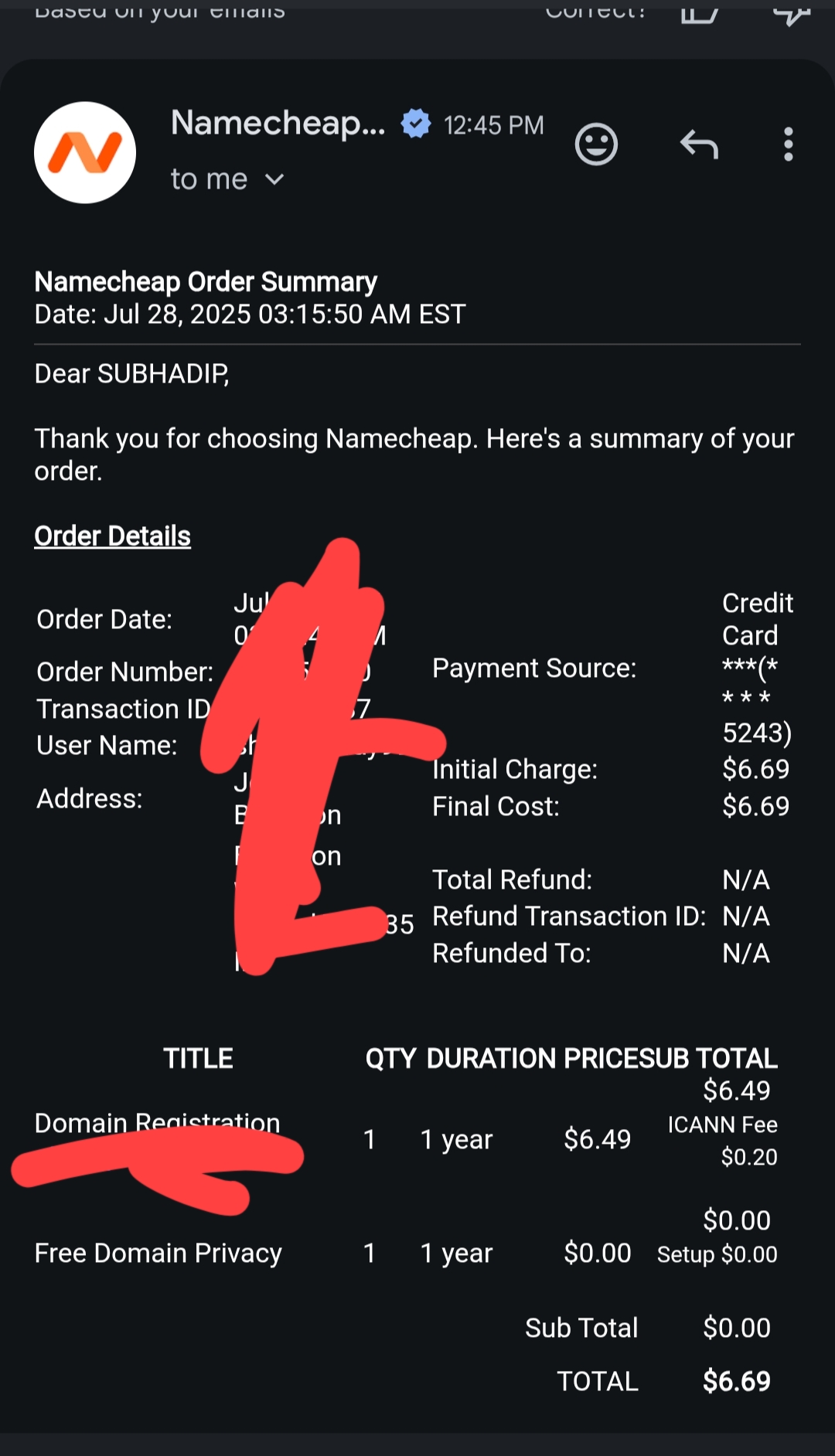The height and width of the screenshot is (1456, 835).
Task: Open Namecheap sender avatar
Action: coord(85,152)
